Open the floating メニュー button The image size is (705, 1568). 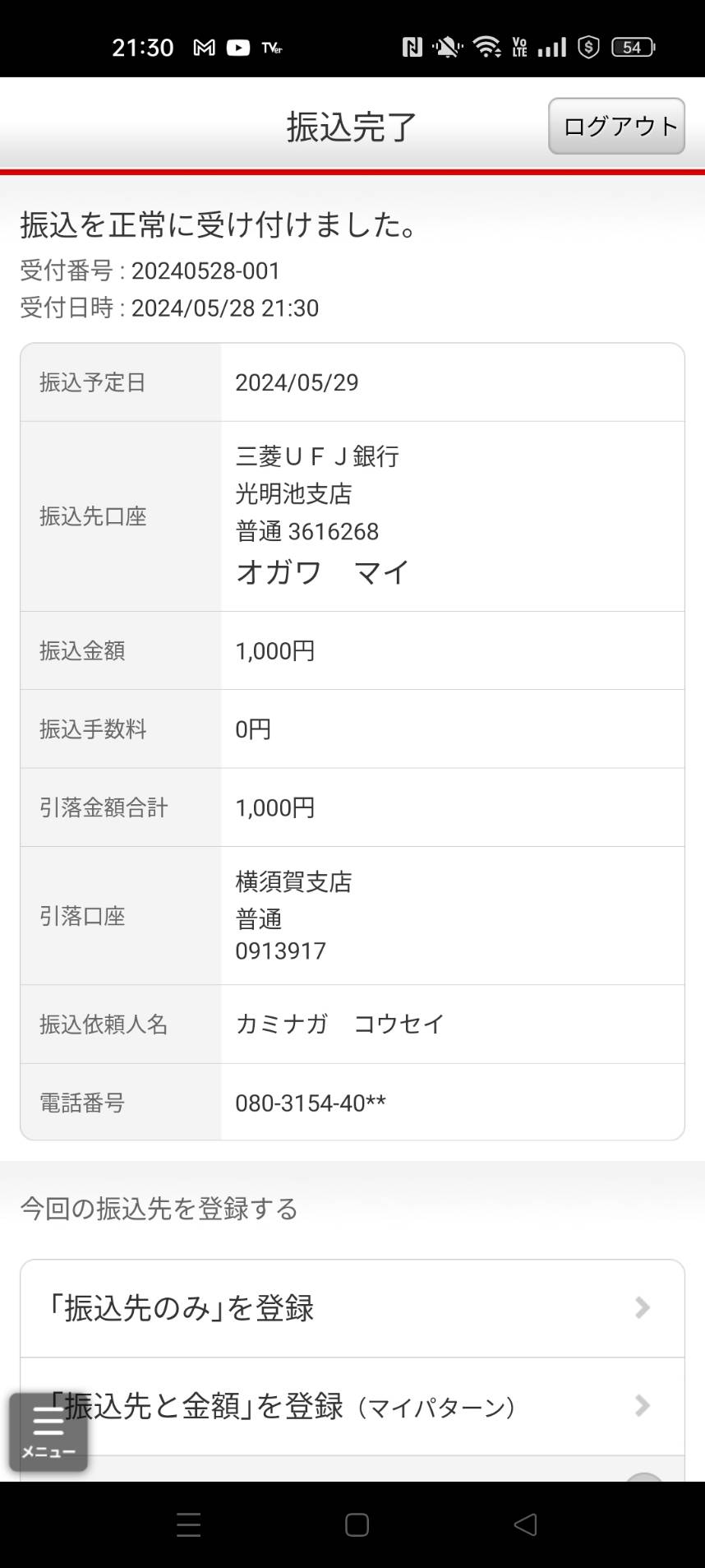pyautogui.click(x=48, y=1432)
